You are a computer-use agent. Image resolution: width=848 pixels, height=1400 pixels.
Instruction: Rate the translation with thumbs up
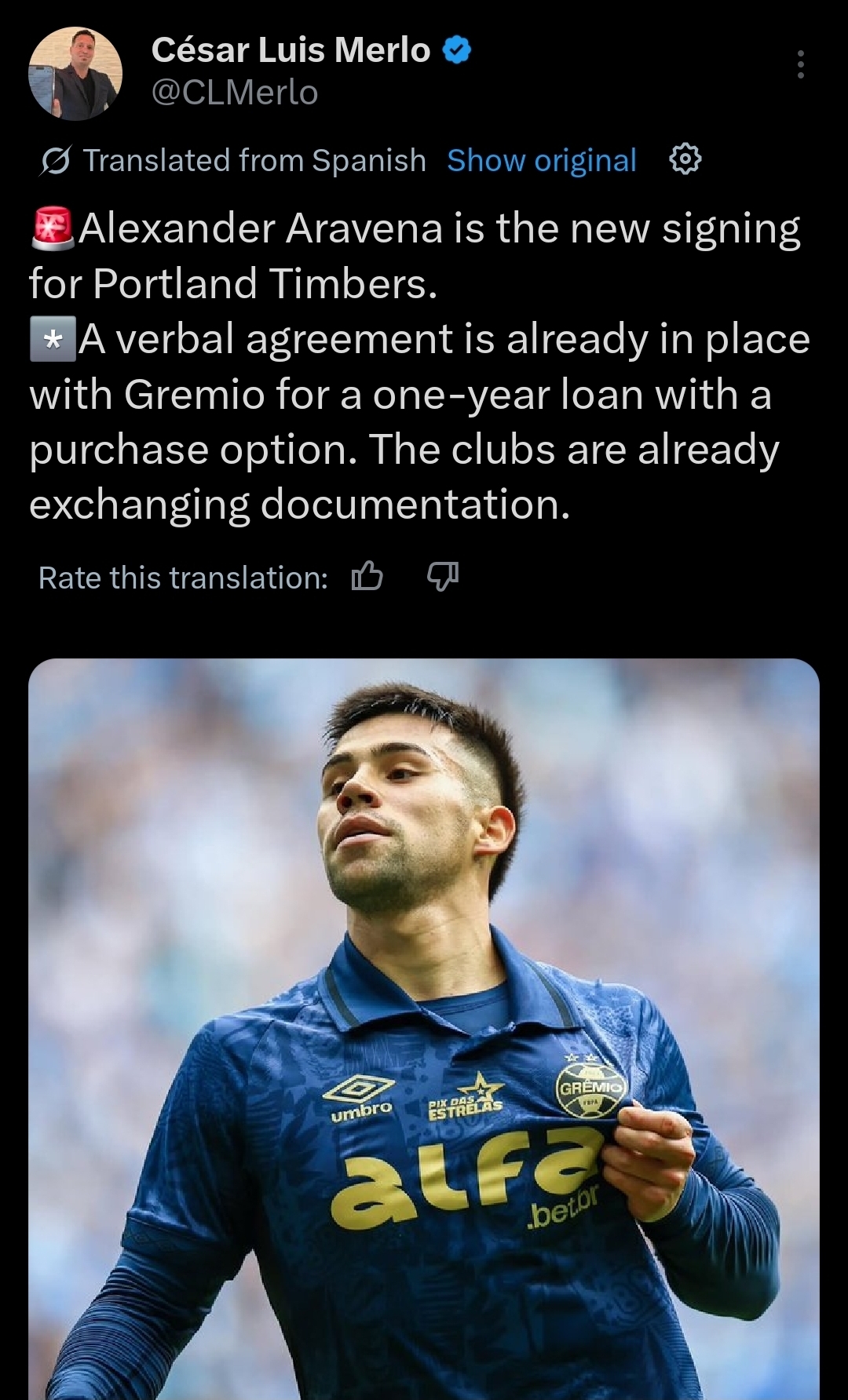(367, 578)
